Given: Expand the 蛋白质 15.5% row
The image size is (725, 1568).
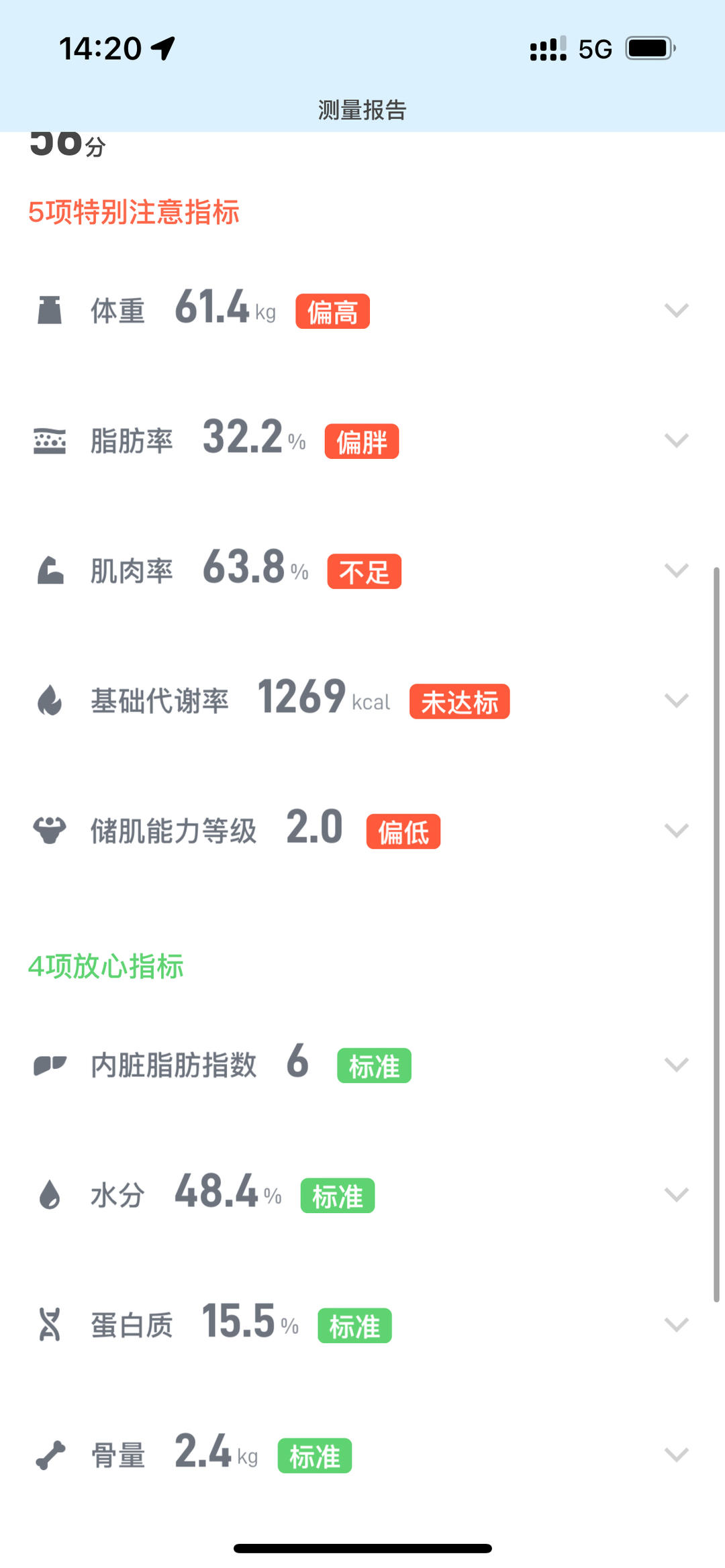Looking at the screenshot, I should (x=676, y=1325).
